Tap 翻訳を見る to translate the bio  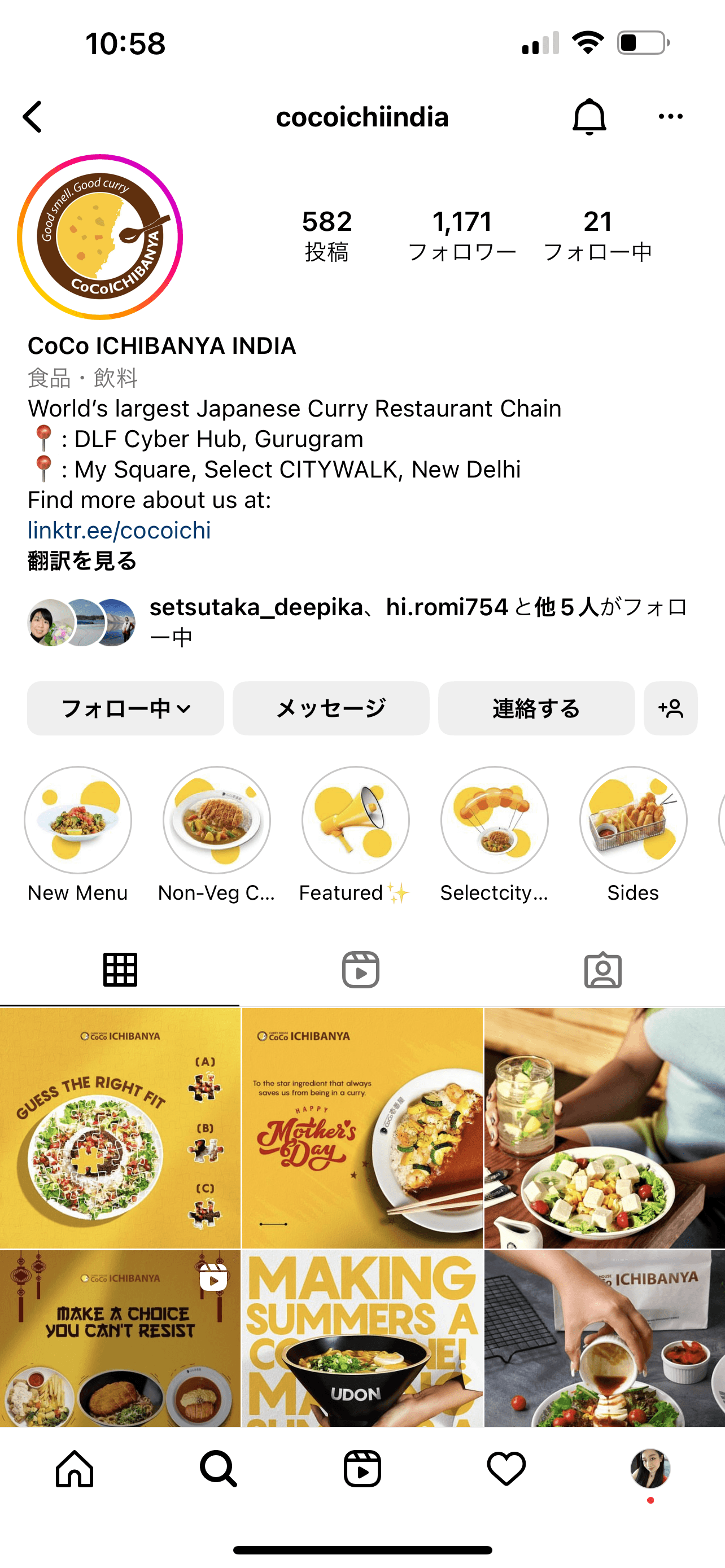coord(82,560)
